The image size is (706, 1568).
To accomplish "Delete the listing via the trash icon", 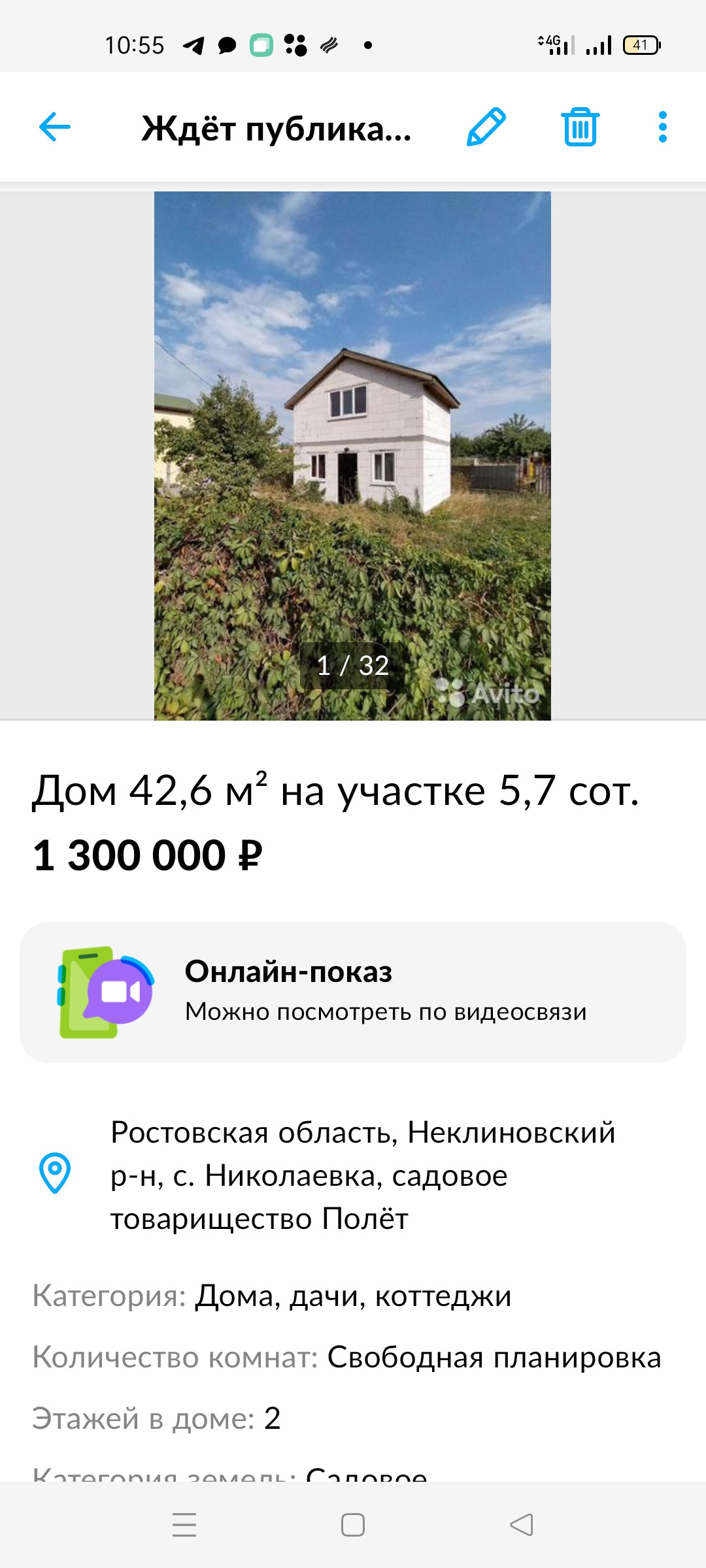I will (580, 127).
